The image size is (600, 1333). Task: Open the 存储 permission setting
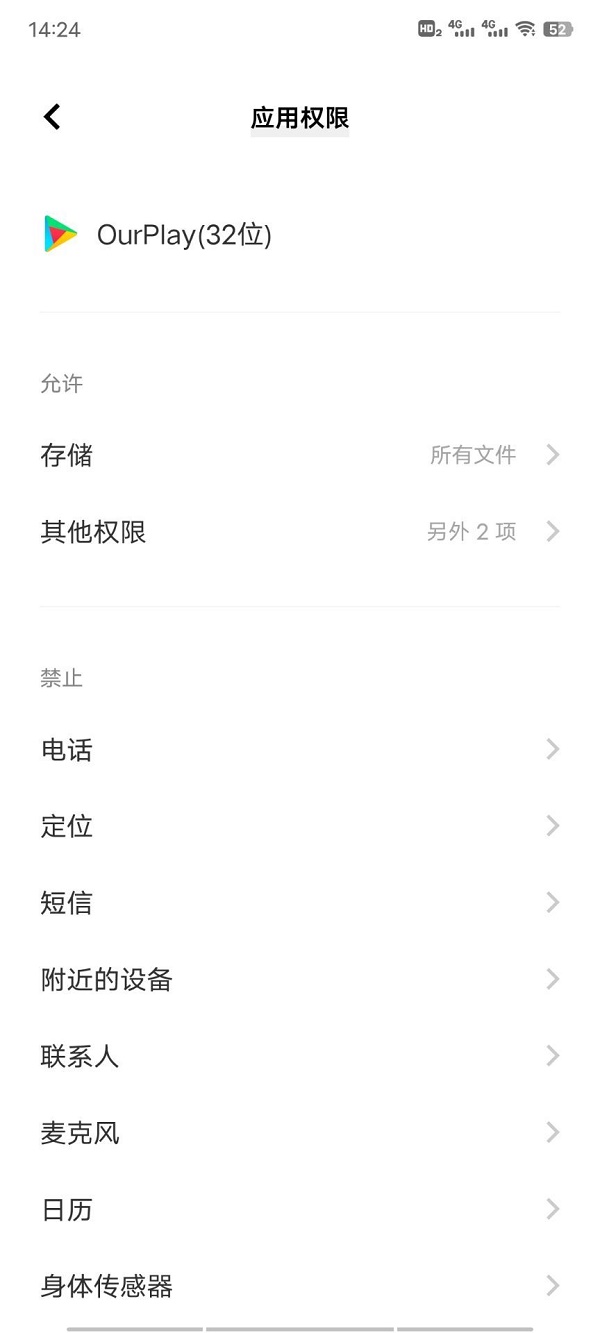300,456
